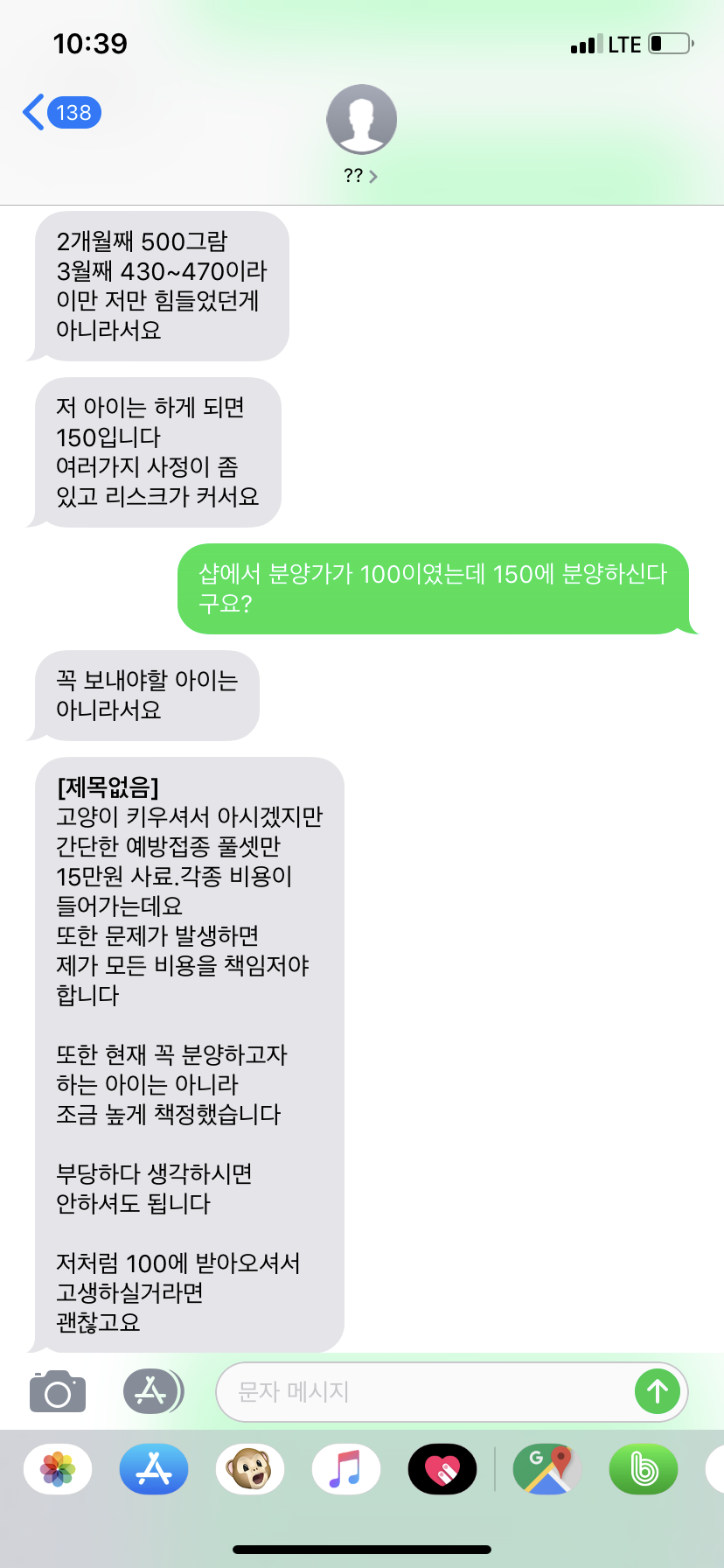Open the Photos app in the drawer
Viewport: 724px width, 1568px height.
pyautogui.click(x=58, y=1468)
